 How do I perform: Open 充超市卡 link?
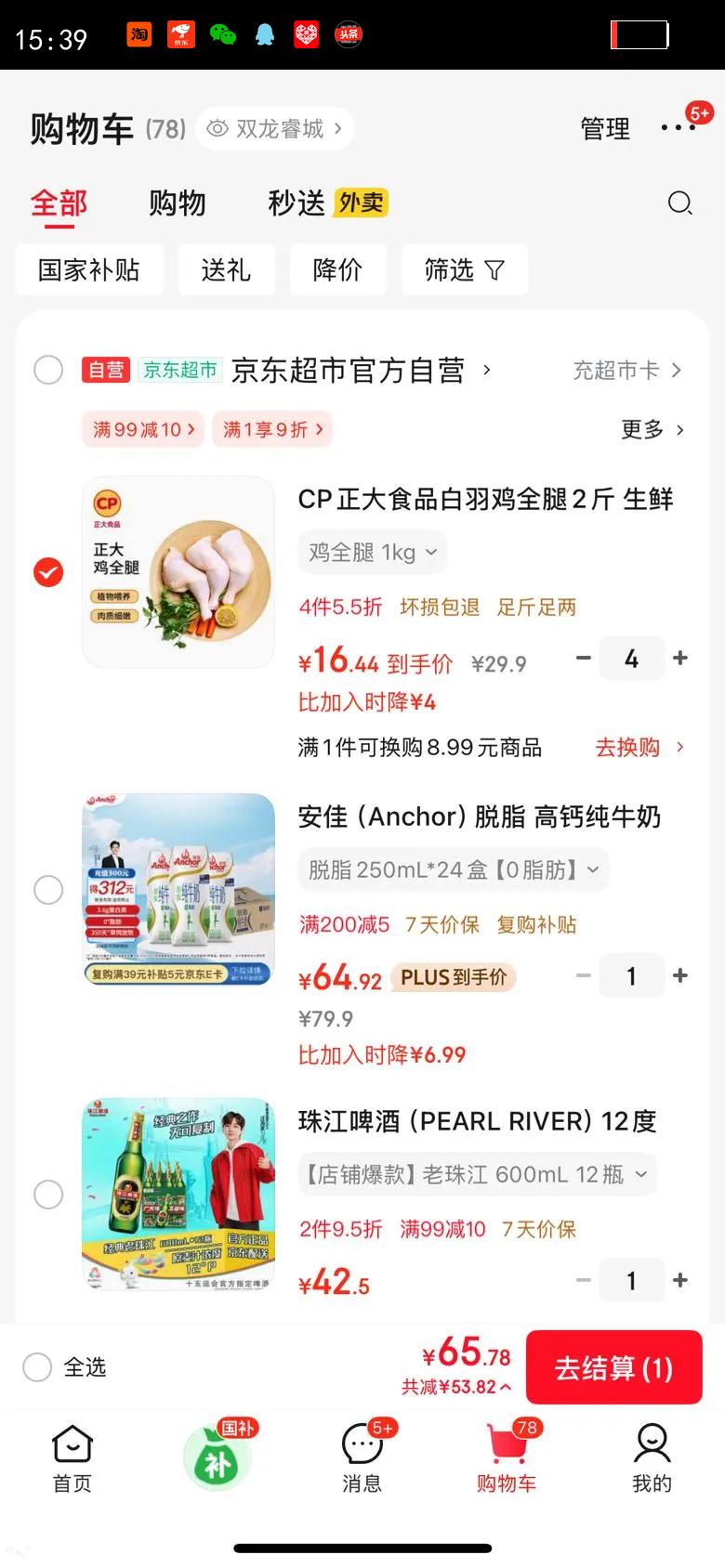(627, 370)
